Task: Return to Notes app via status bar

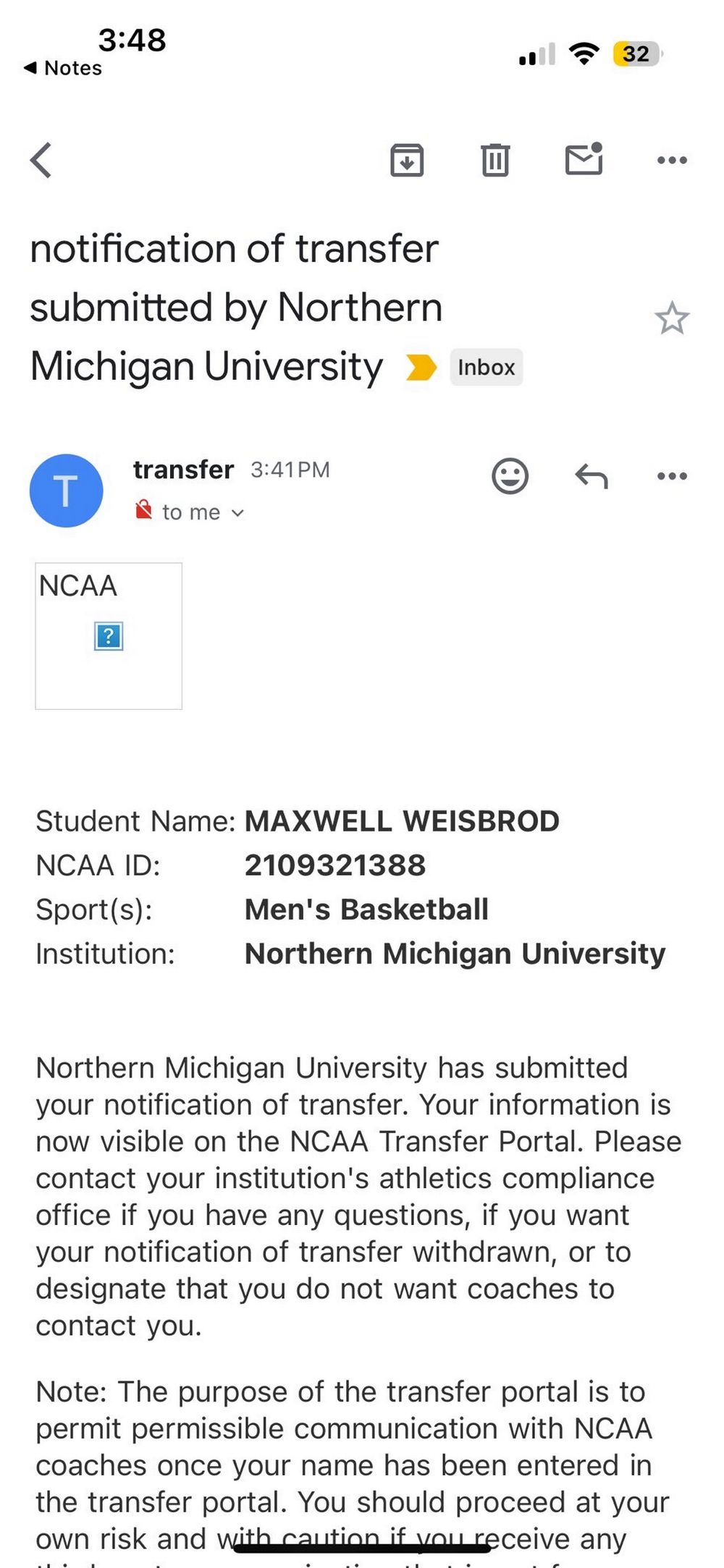Action: point(63,68)
